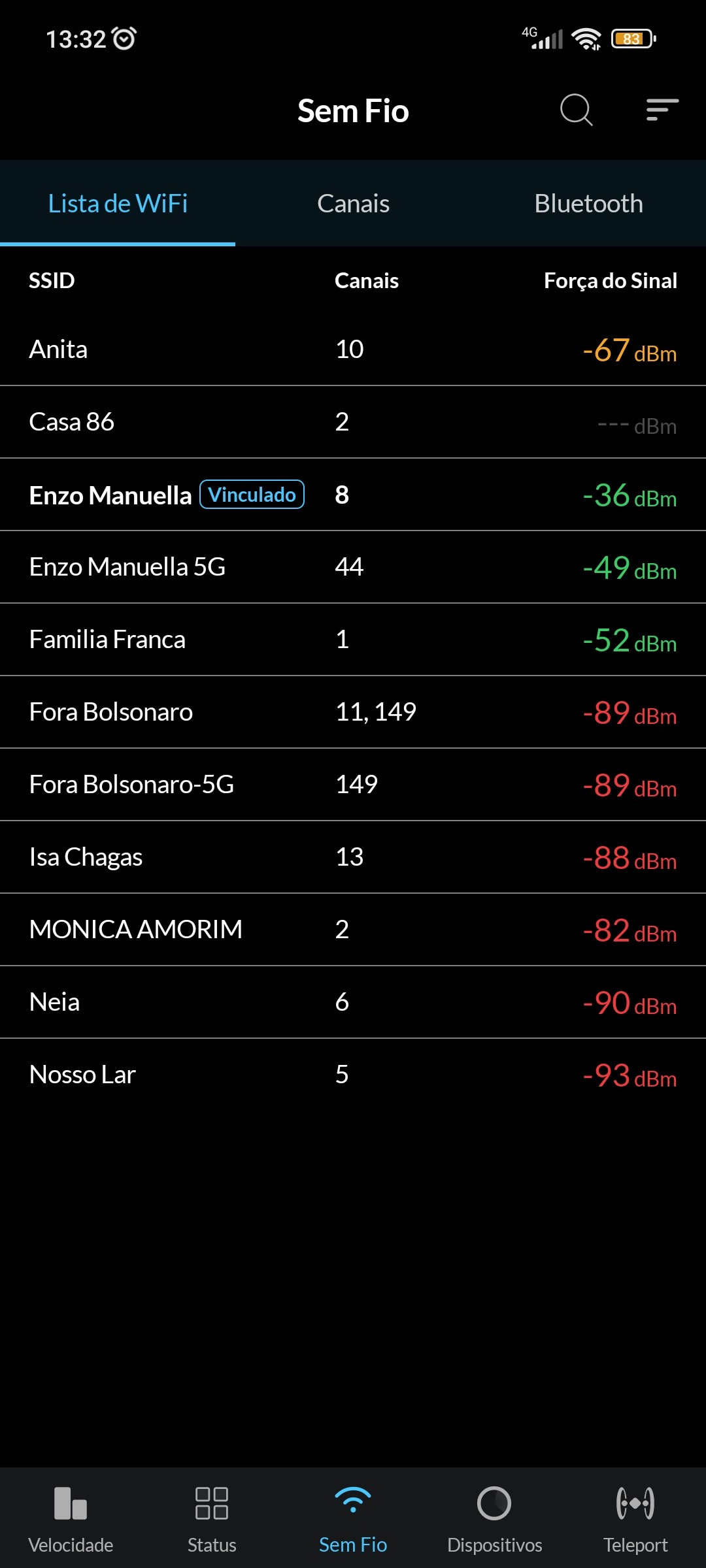The width and height of the screenshot is (706, 1568).
Task: Open the Fora Bolsonaro-5G network row
Action: coord(353,785)
